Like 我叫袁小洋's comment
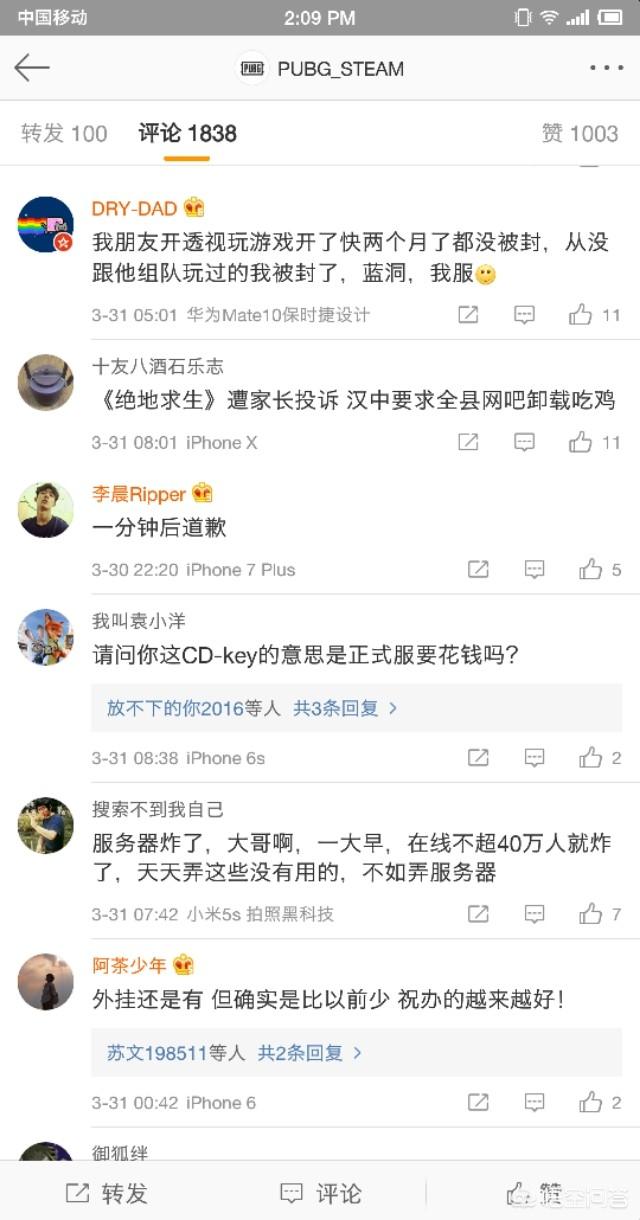 (x=591, y=758)
